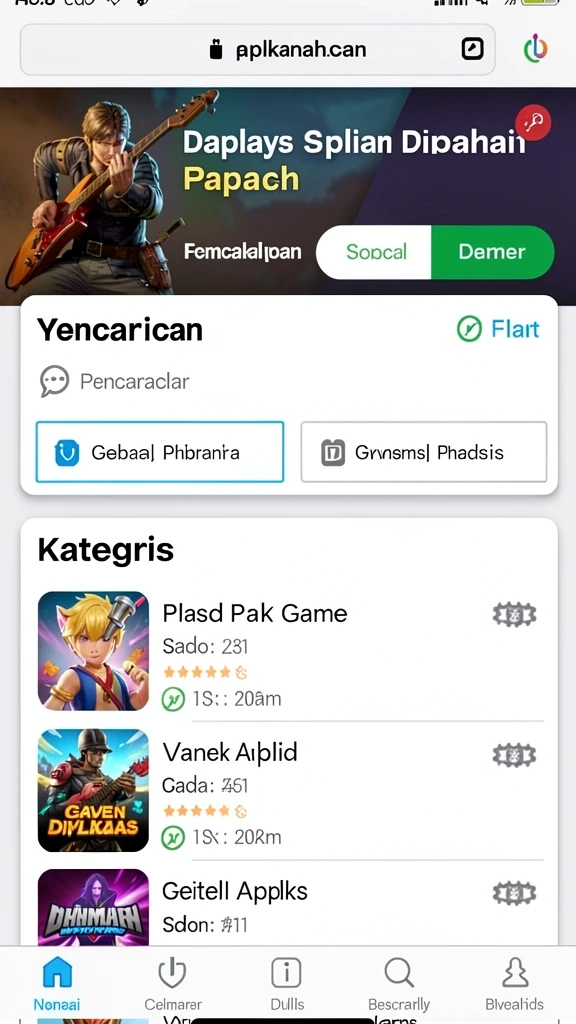Select the Sopcal banner option
The width and height of the screenshot is (576, 1024).
click(374, 252)
